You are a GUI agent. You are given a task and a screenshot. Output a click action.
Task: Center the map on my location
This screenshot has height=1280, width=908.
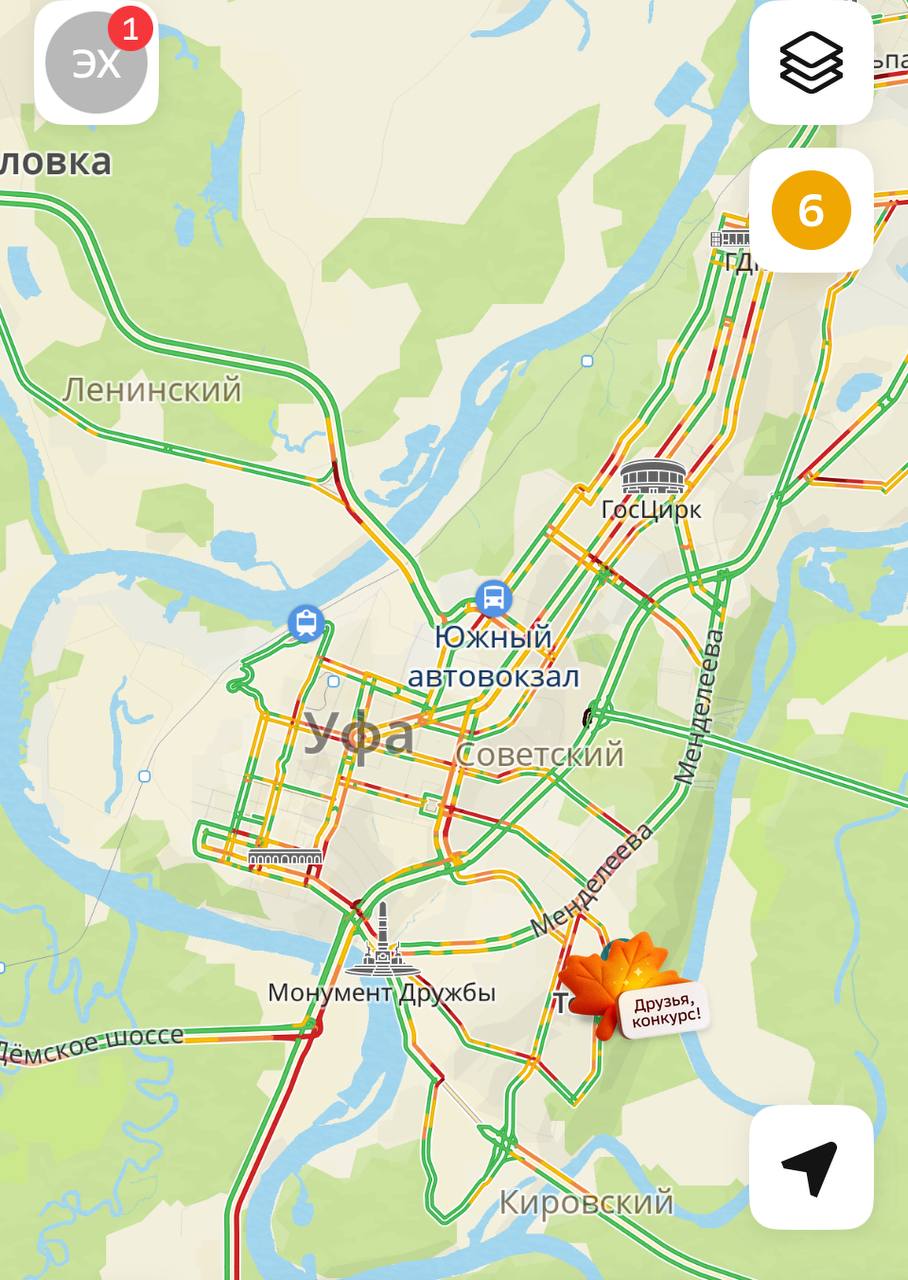[811, 1167]
